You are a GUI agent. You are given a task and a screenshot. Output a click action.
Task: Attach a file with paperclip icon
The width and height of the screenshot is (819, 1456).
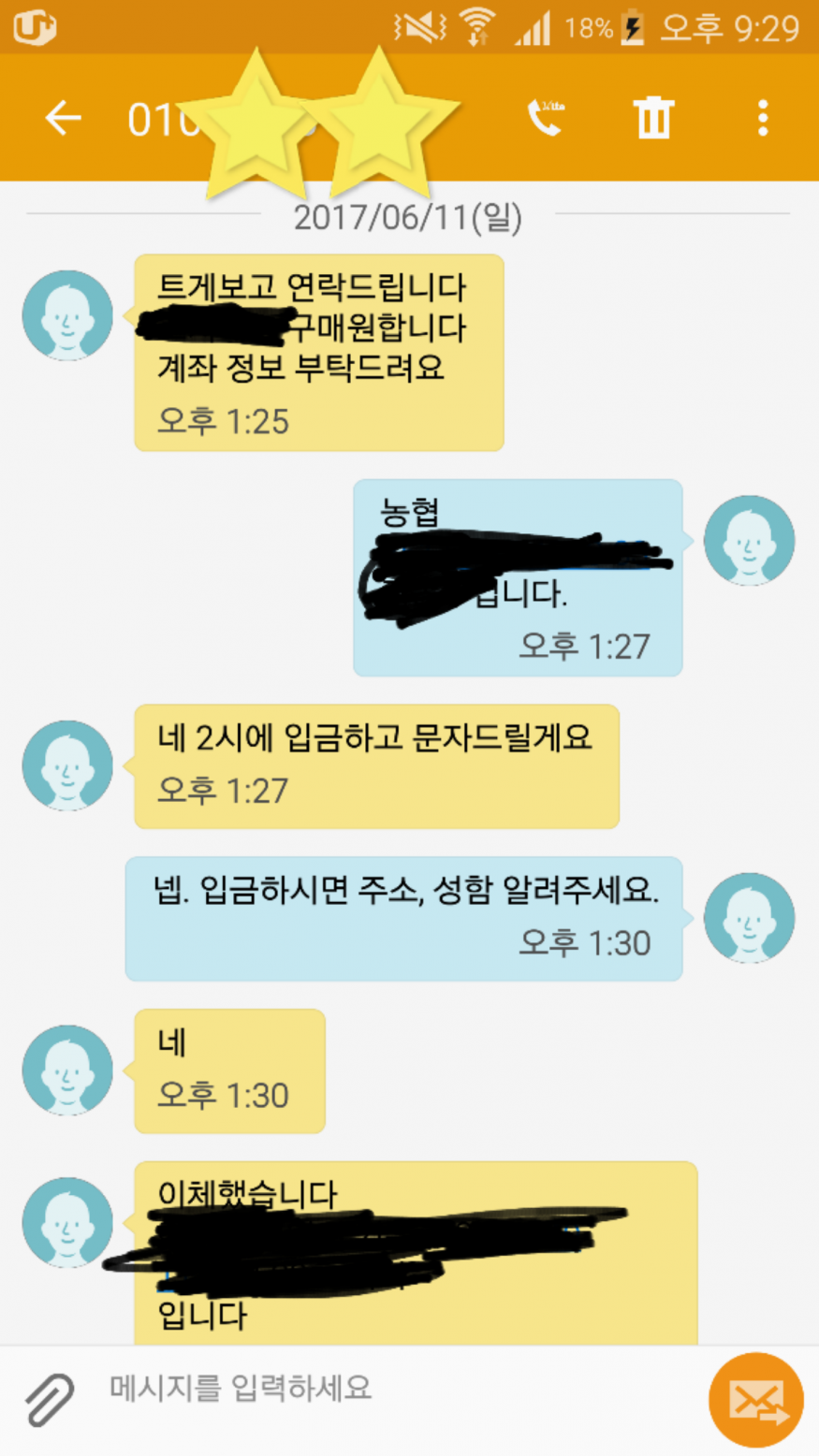49,1399
